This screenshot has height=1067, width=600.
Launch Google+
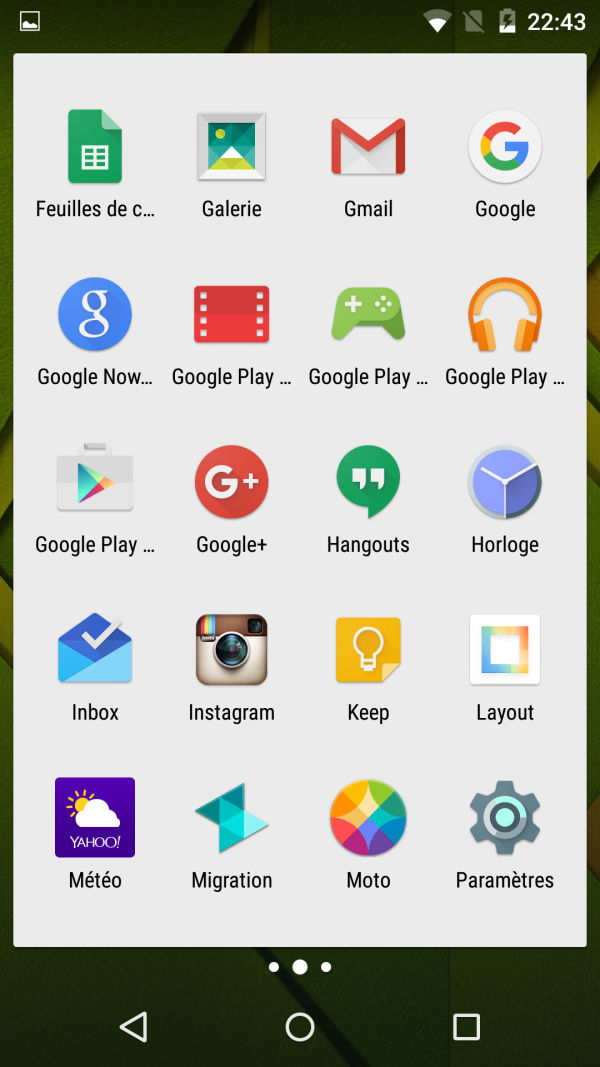(x=231, y=483)
